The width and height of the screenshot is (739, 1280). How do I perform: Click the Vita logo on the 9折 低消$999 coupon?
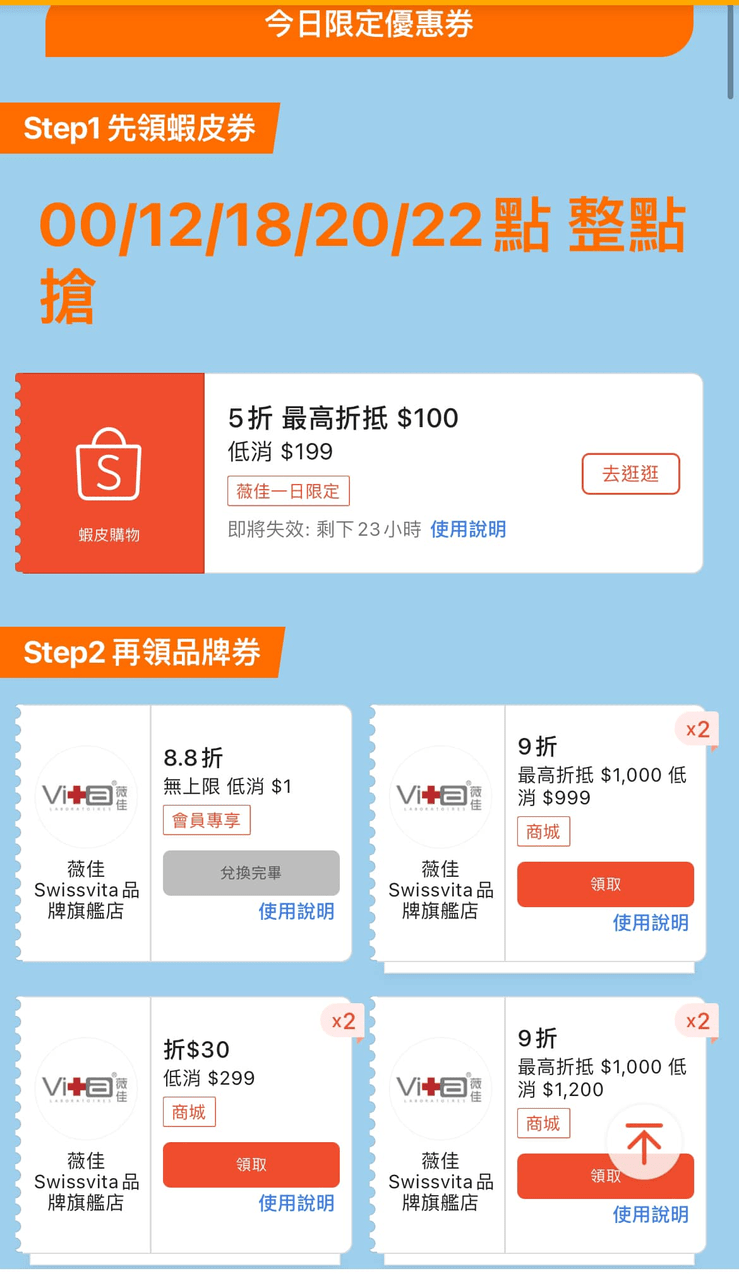(x=440, y=795)
